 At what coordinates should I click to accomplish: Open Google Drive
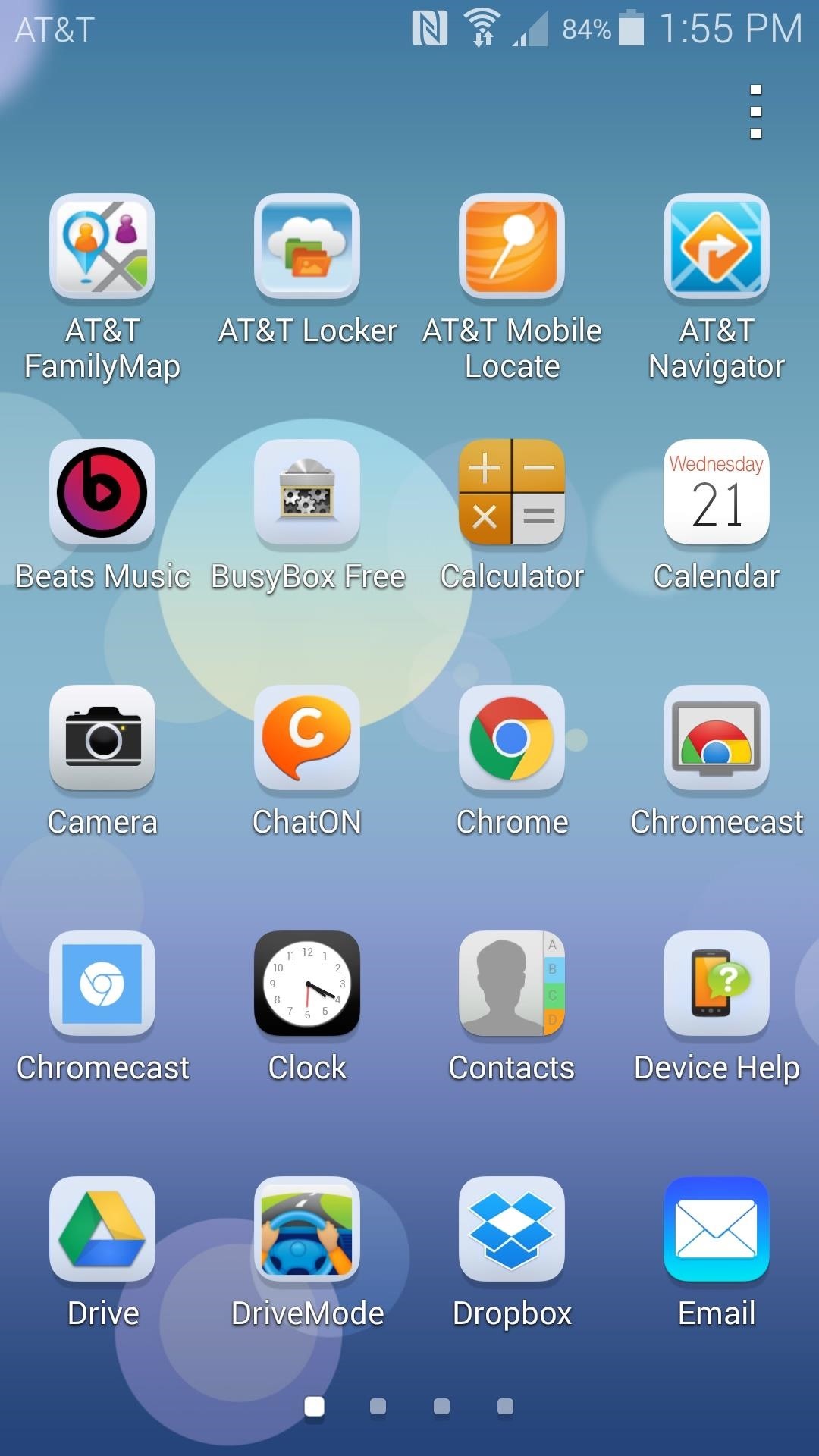click(x=102, y=1230)
